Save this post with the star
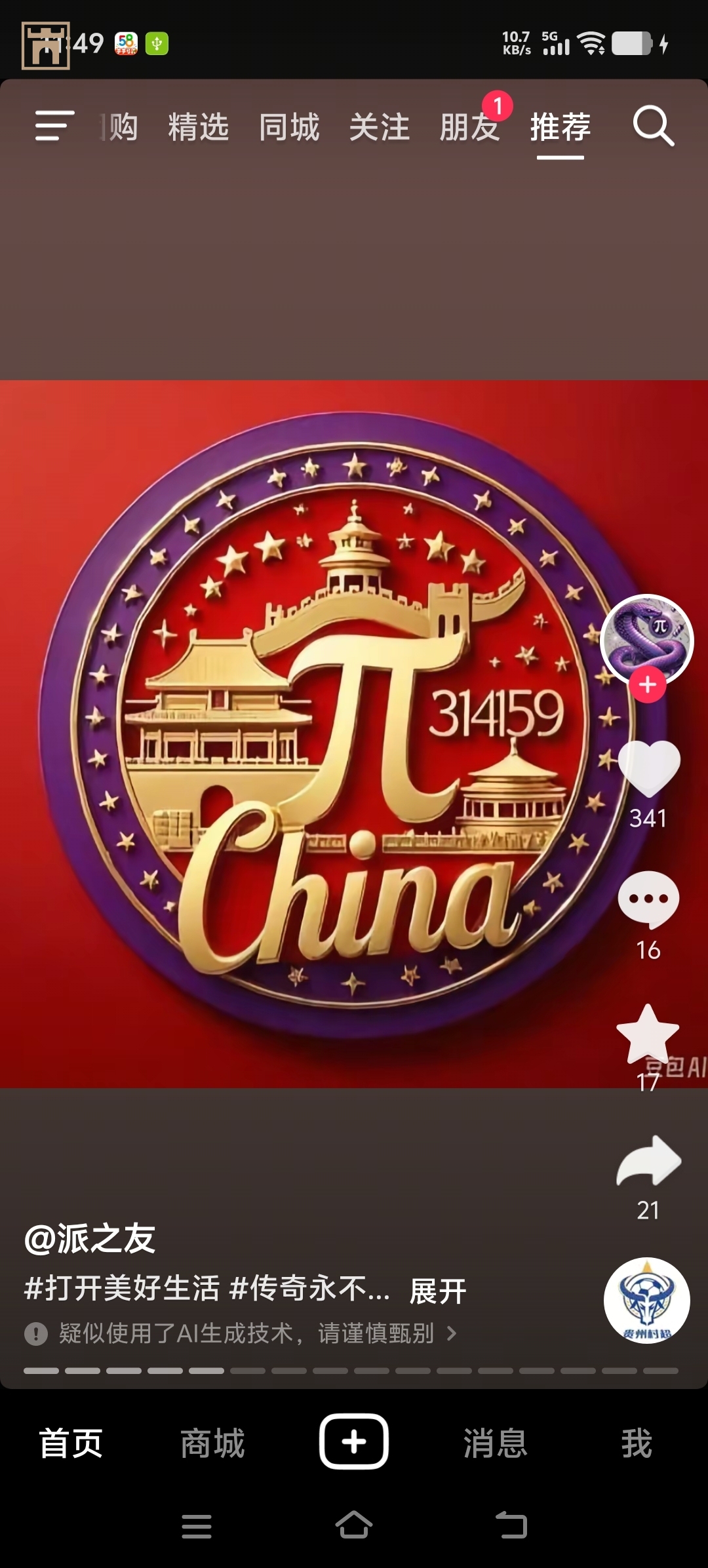708x1568 pixels. point(648,1034)
